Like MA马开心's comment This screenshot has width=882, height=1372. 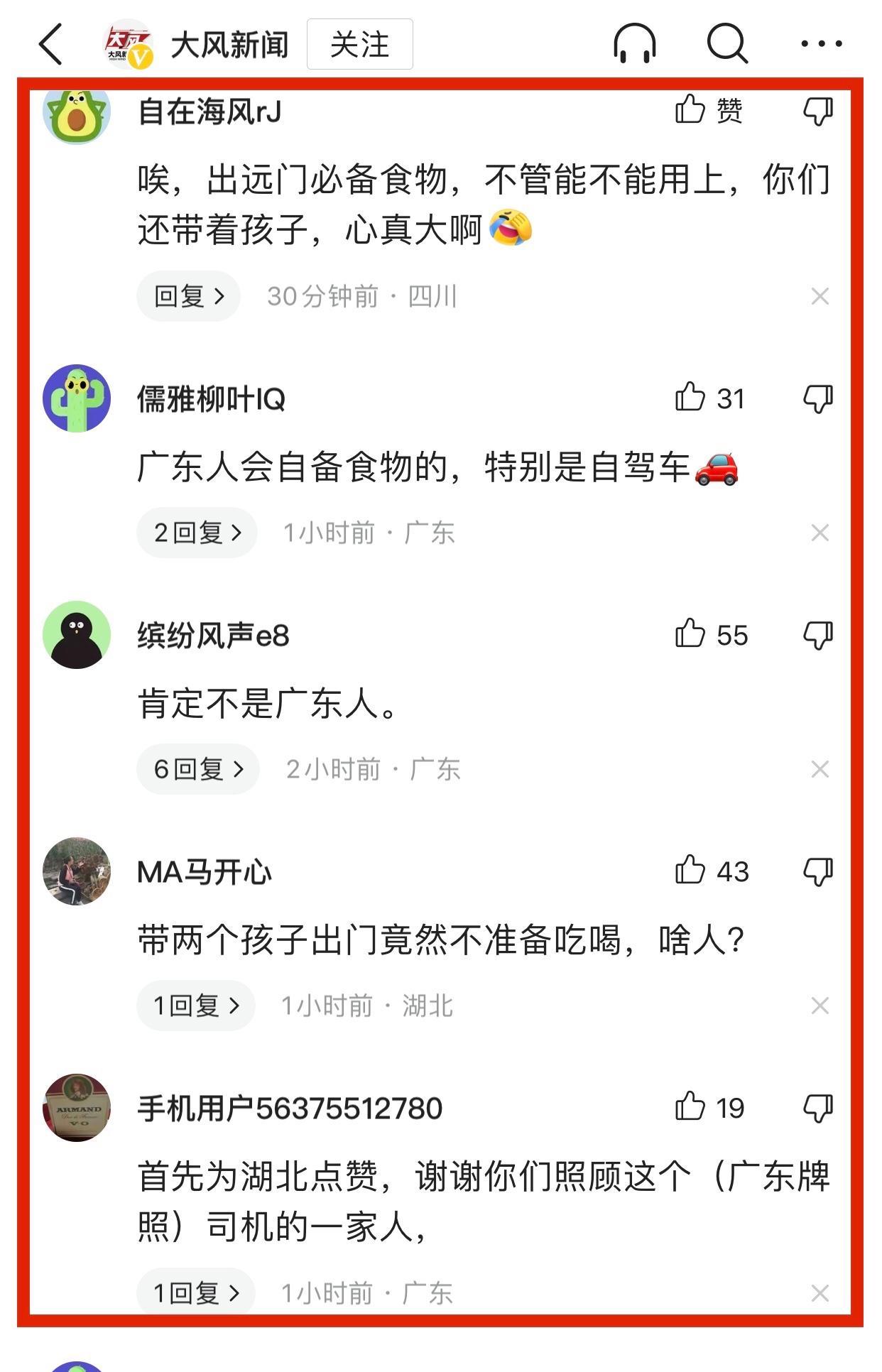coord(690,871)
